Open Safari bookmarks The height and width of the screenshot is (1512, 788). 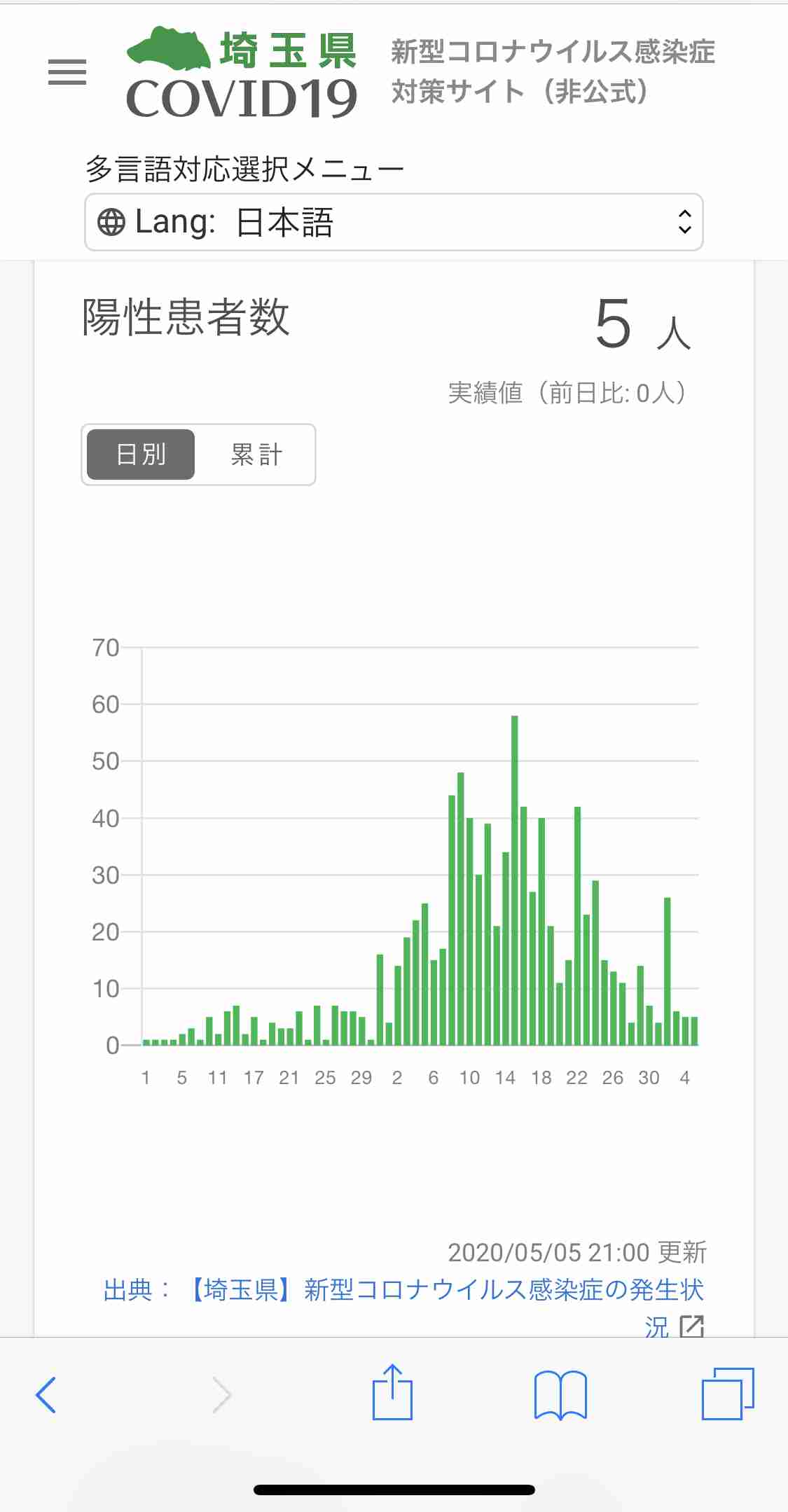pos(560,1394)
